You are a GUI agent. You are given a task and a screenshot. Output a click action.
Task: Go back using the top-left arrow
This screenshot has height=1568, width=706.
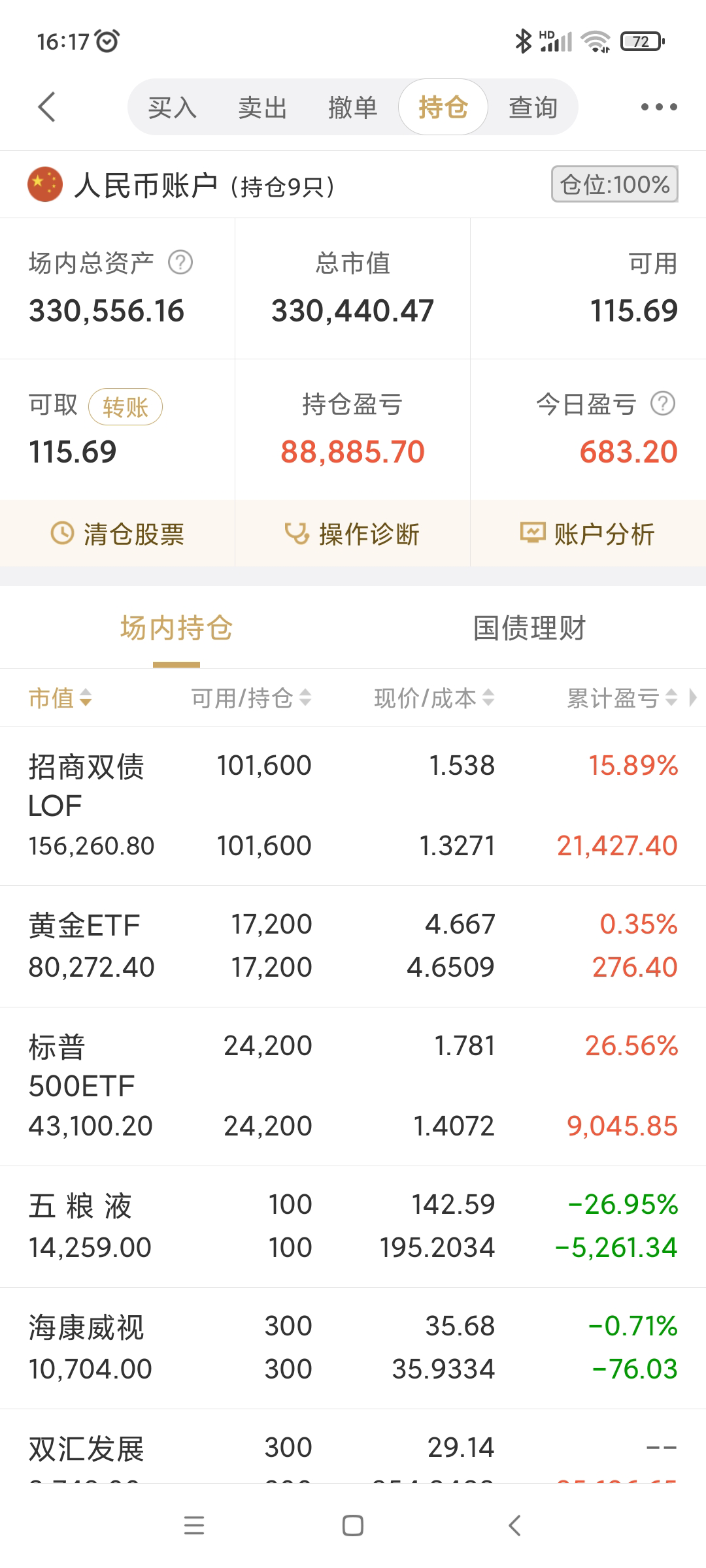point(46,107)
